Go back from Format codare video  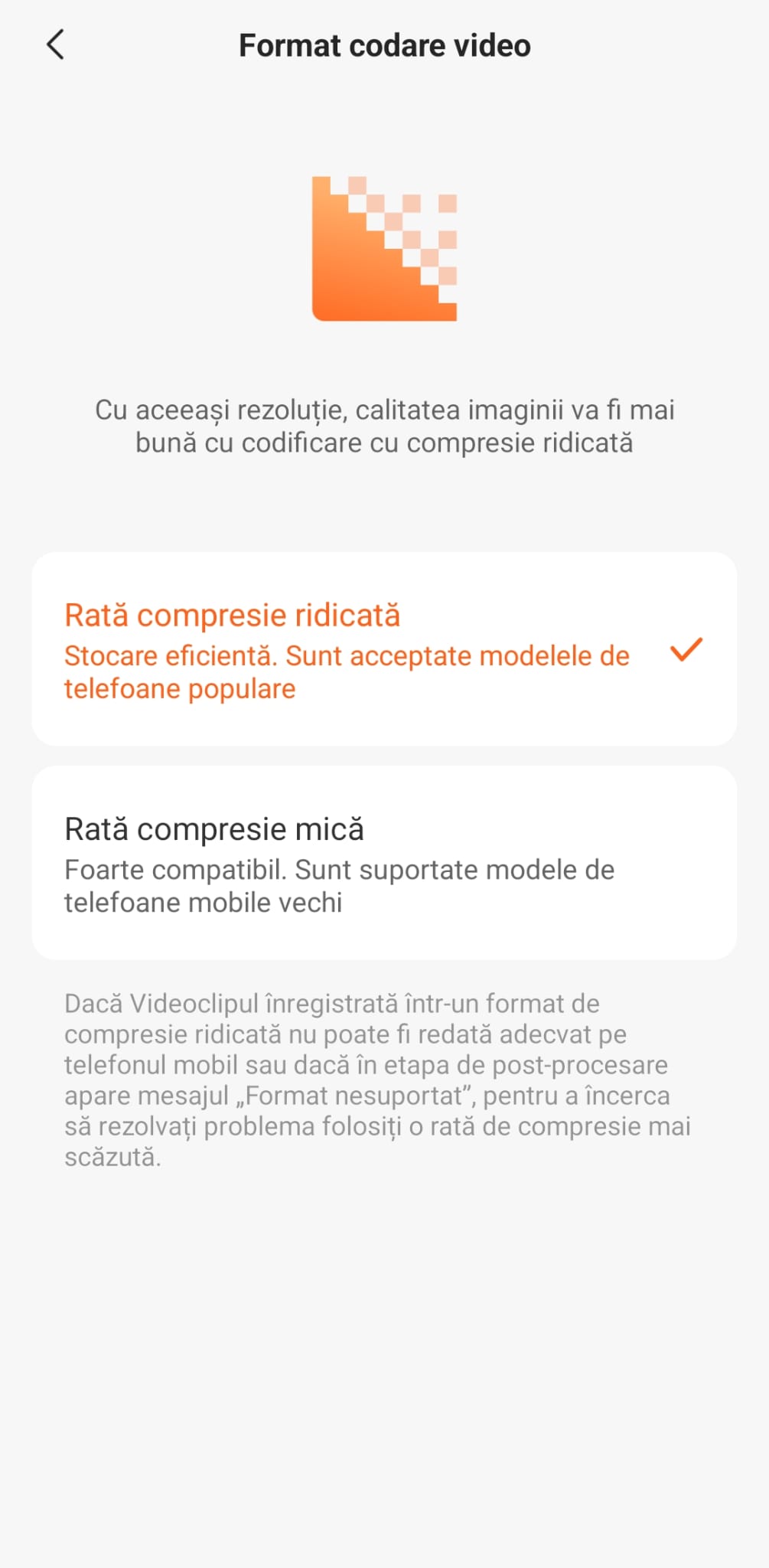click(55, 45)
